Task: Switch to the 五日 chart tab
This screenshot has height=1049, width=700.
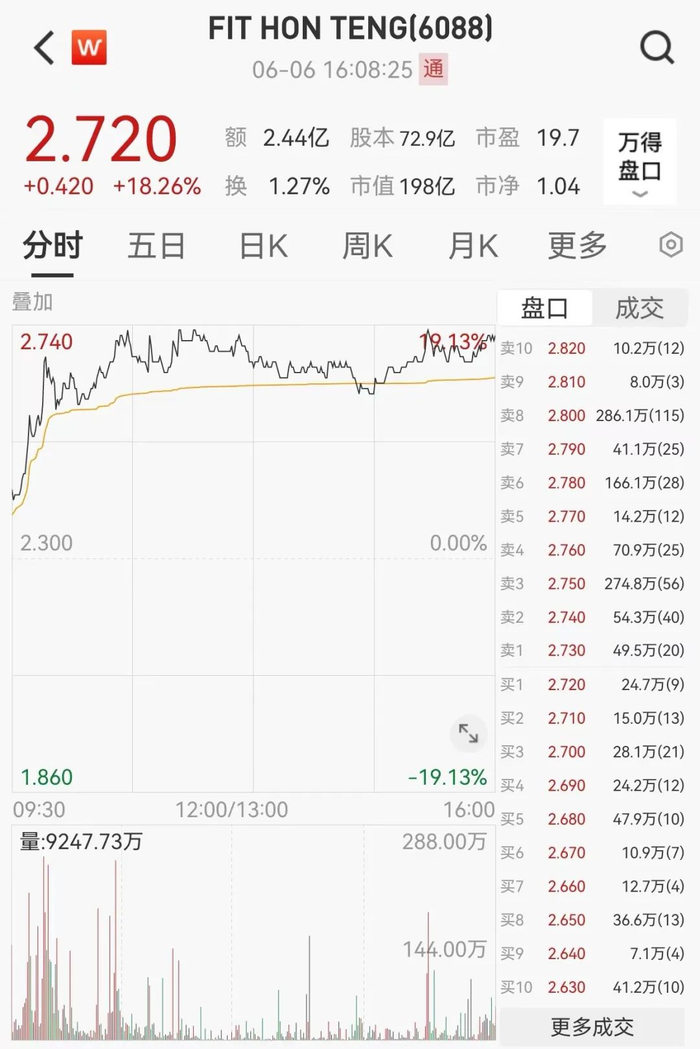Action: (156, 245)
